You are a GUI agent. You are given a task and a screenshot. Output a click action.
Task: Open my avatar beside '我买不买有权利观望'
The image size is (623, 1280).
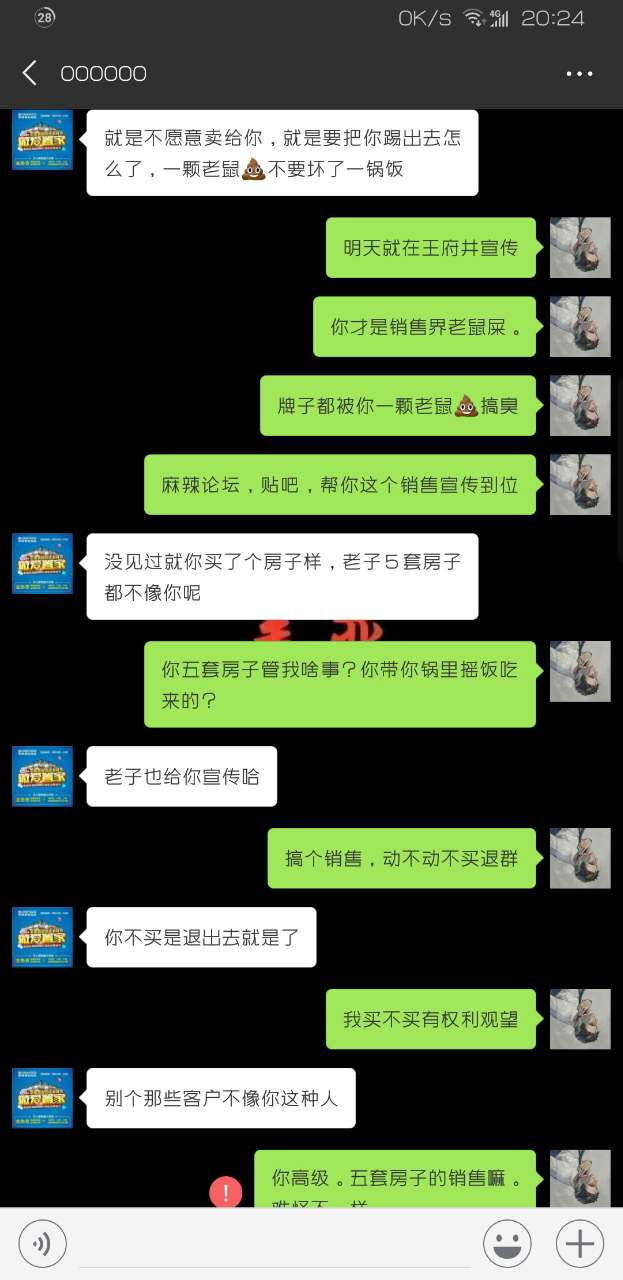click(580, 1019)
